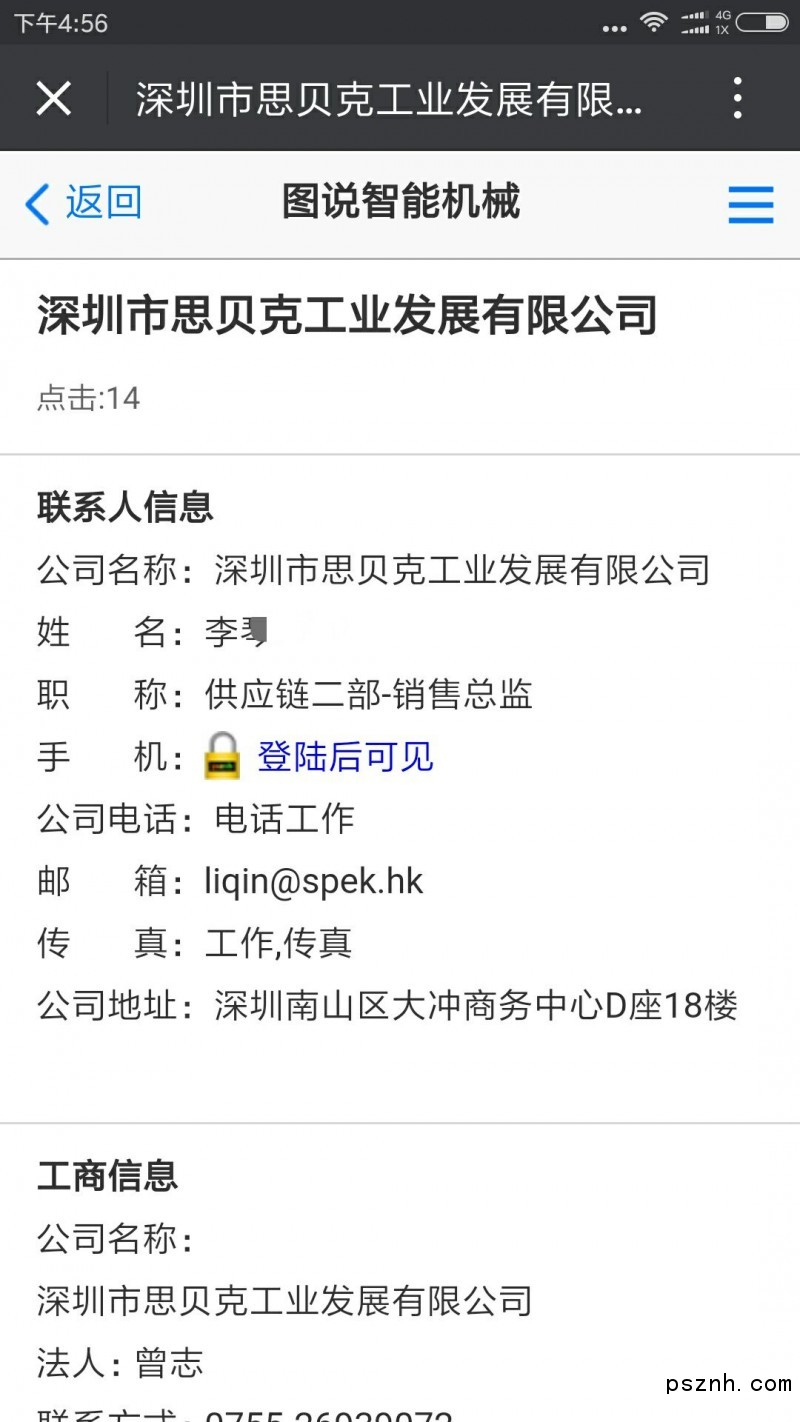Close the in-app browser page
800x1422 pixels.
pyautogui.click(x=53, y=98)
